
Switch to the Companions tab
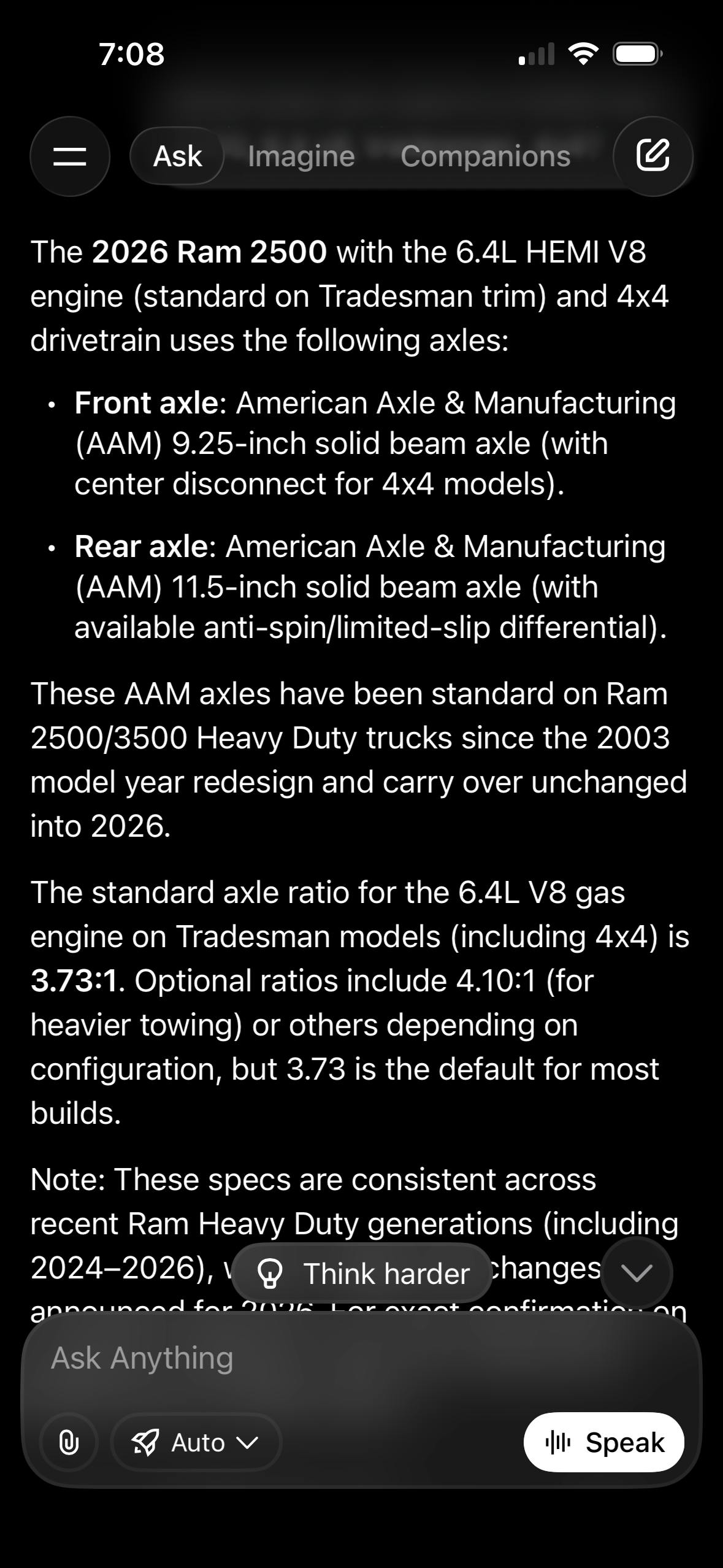pos(485,156)
